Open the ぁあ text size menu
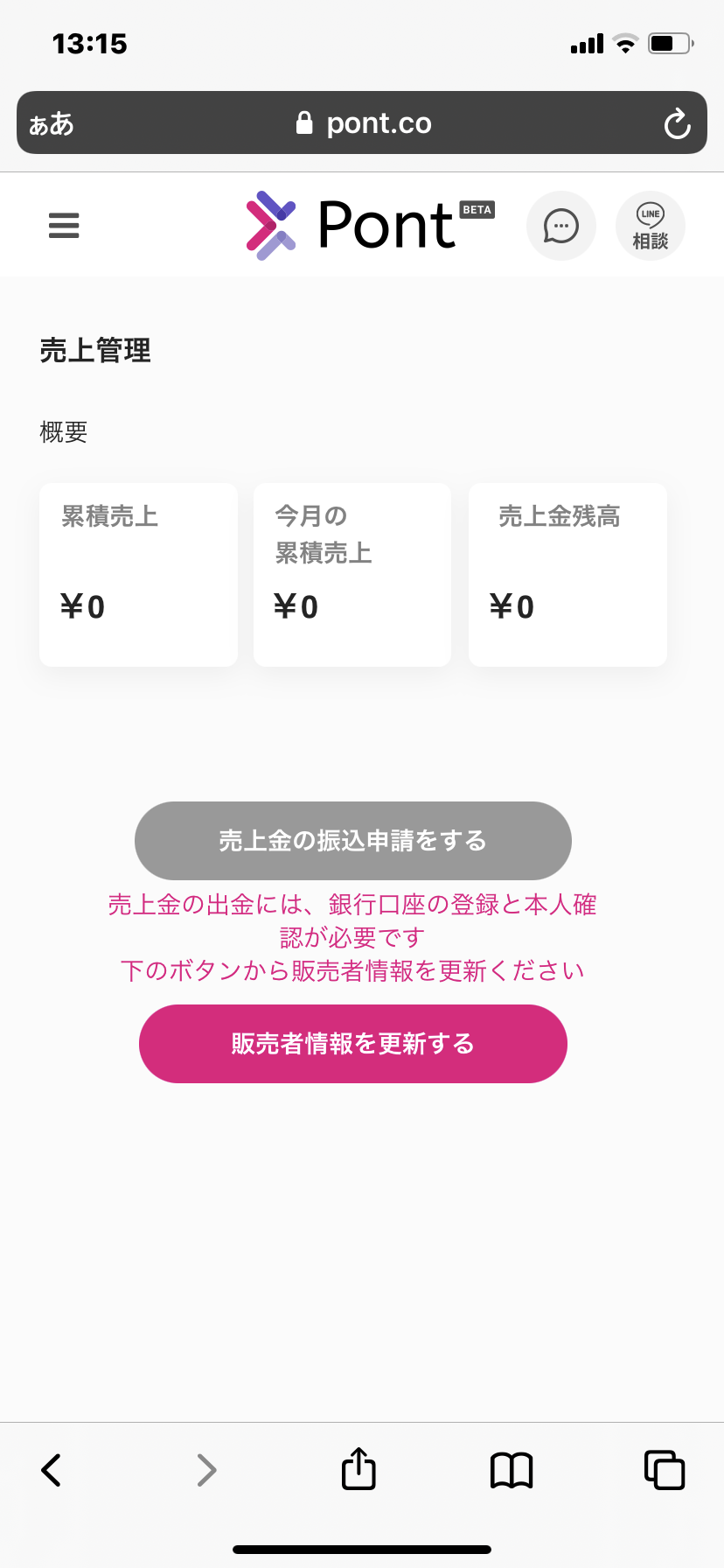 52,123
